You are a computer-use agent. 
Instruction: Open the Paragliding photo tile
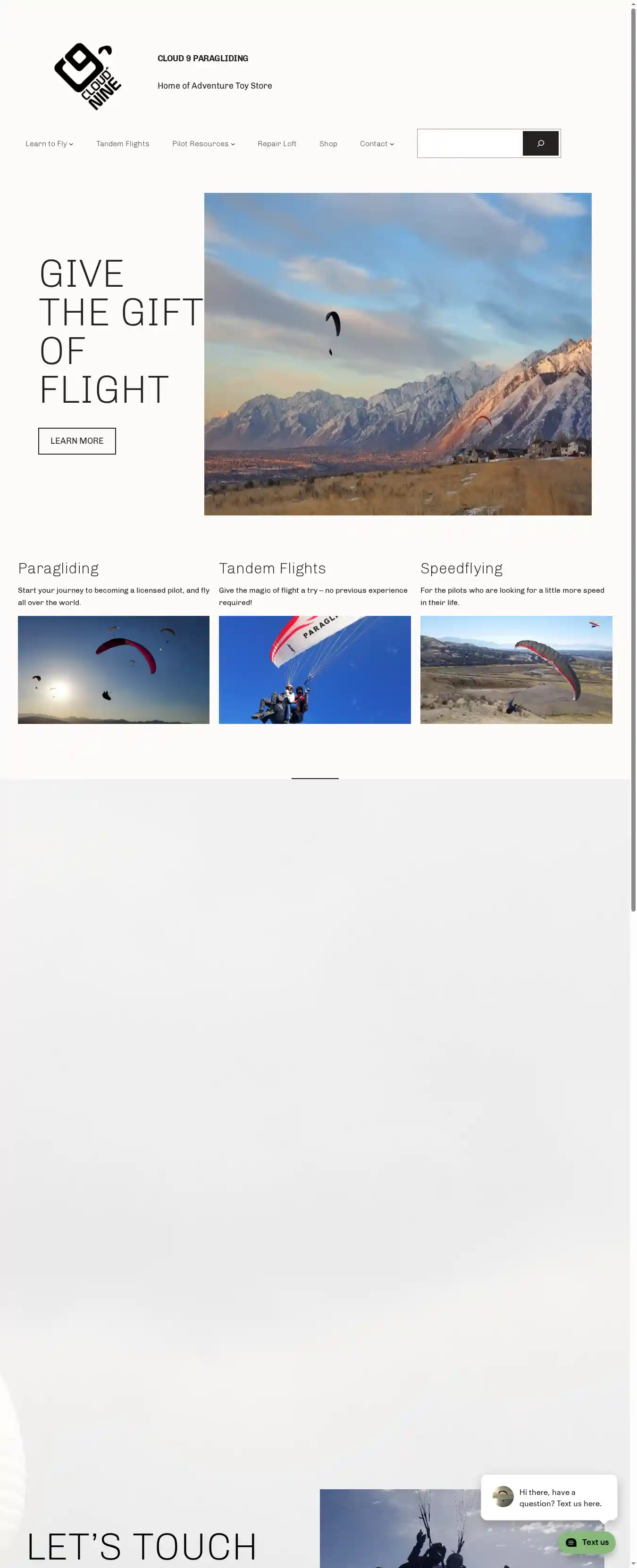pyautogui.click(x=113, y=670)
